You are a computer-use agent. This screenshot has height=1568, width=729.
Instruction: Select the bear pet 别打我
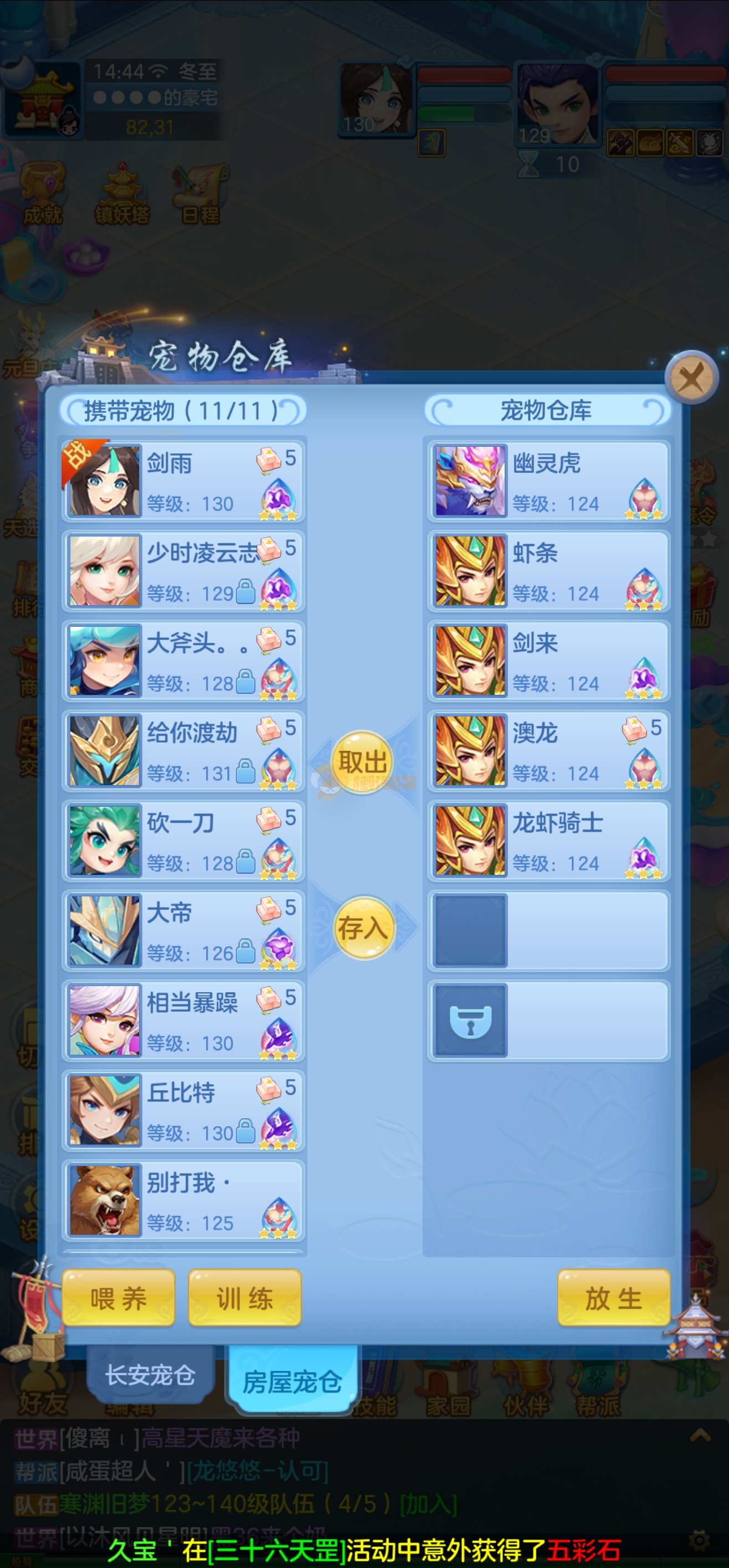(183, 1201)
